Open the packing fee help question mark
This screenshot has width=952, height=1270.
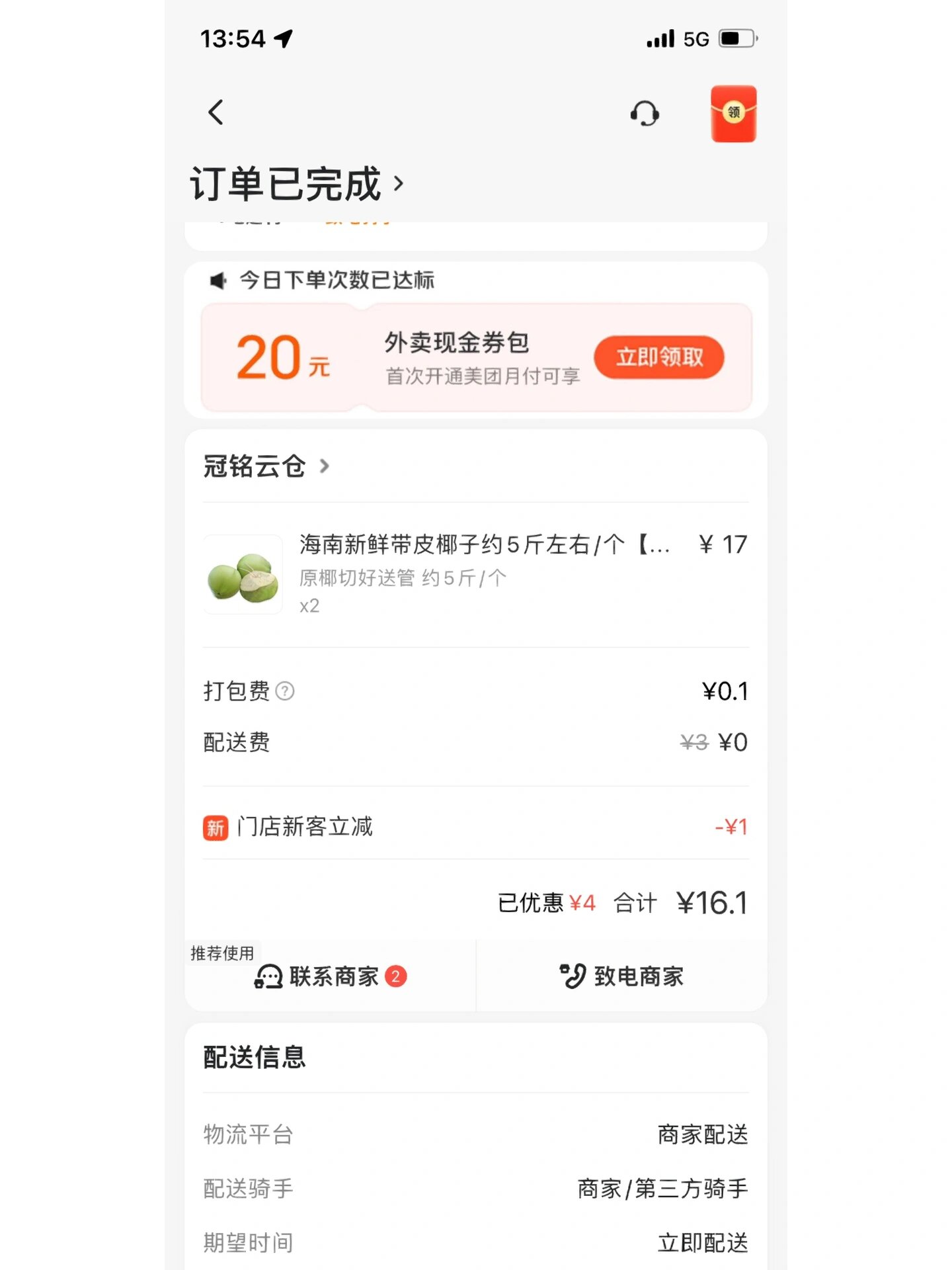[x=286, y=692]
